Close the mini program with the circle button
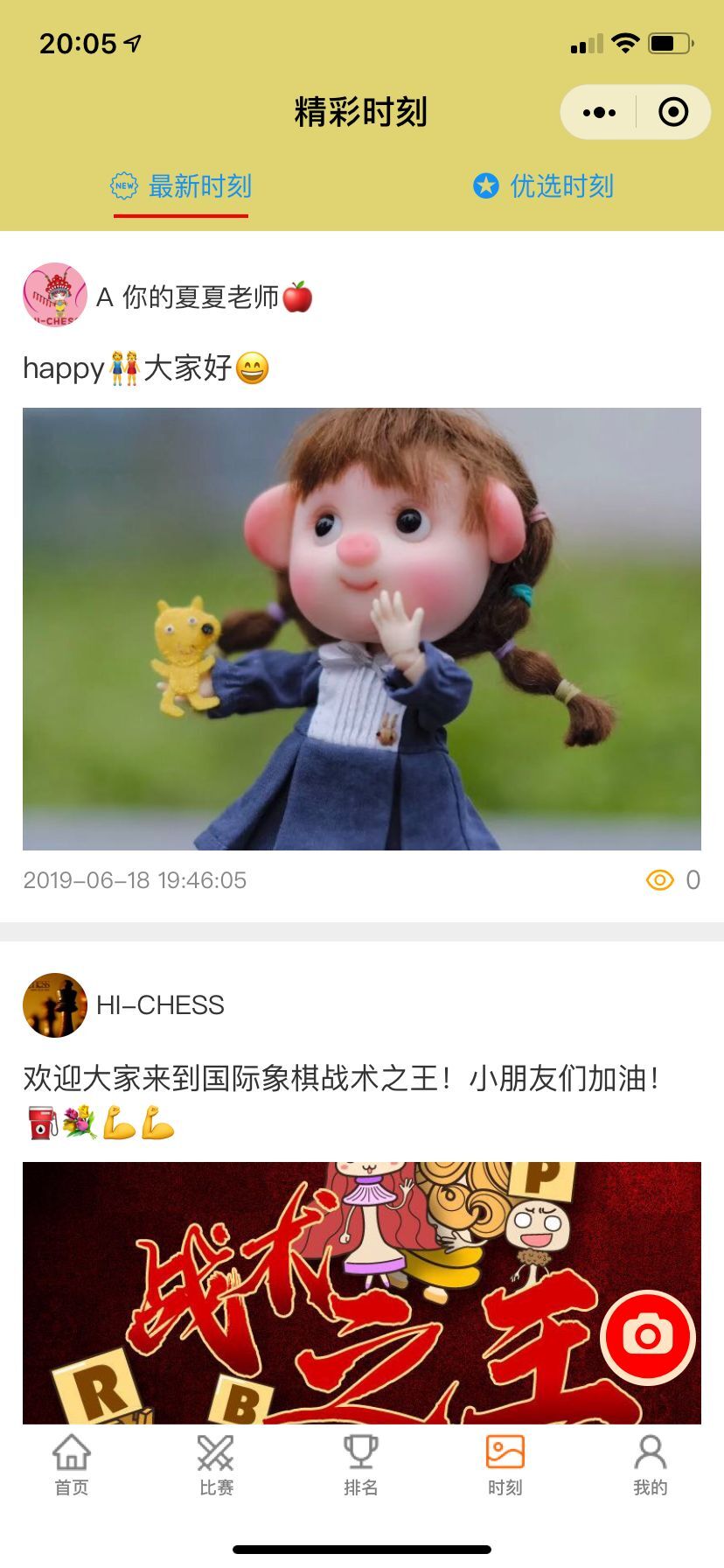This screenshot has height=1568, width=724. tap(673, 112)
